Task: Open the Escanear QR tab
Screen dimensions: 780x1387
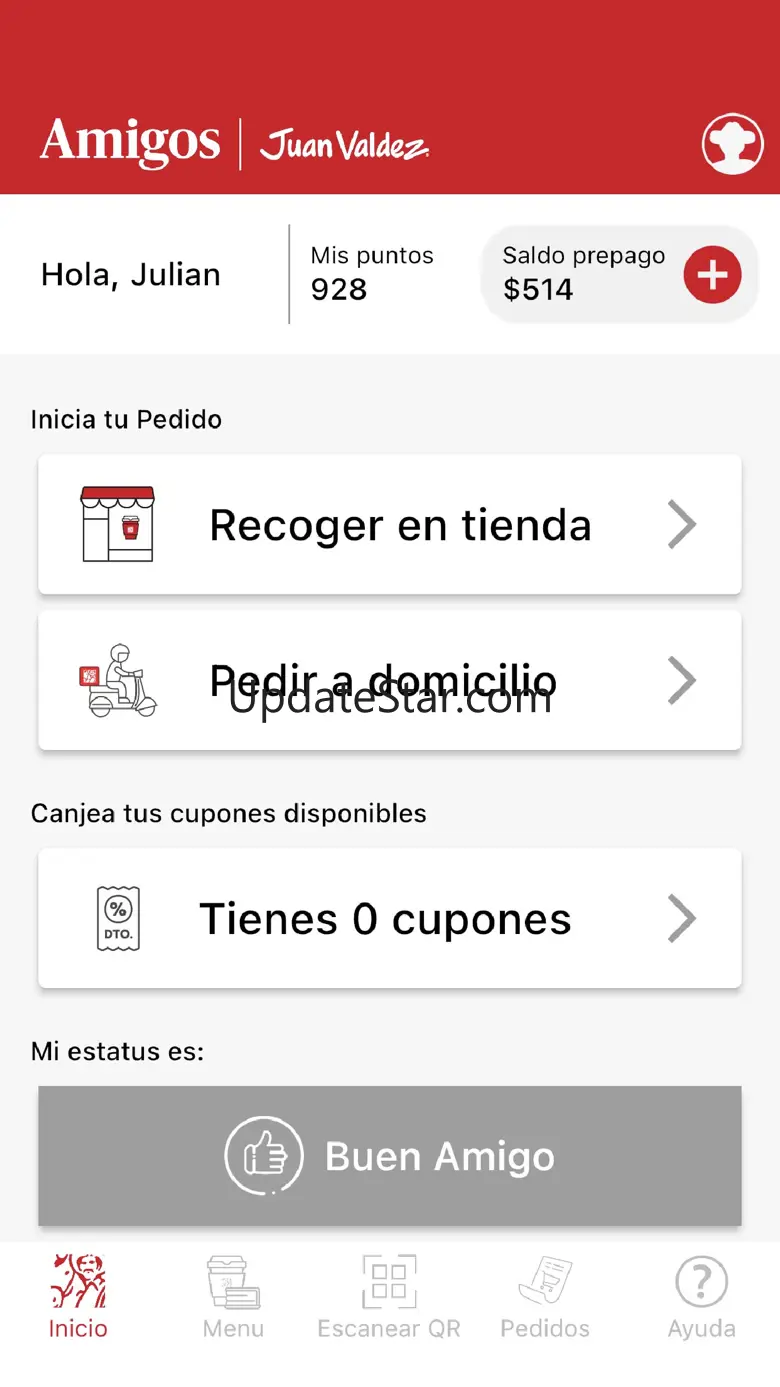Action: [x=389, y=1296]
